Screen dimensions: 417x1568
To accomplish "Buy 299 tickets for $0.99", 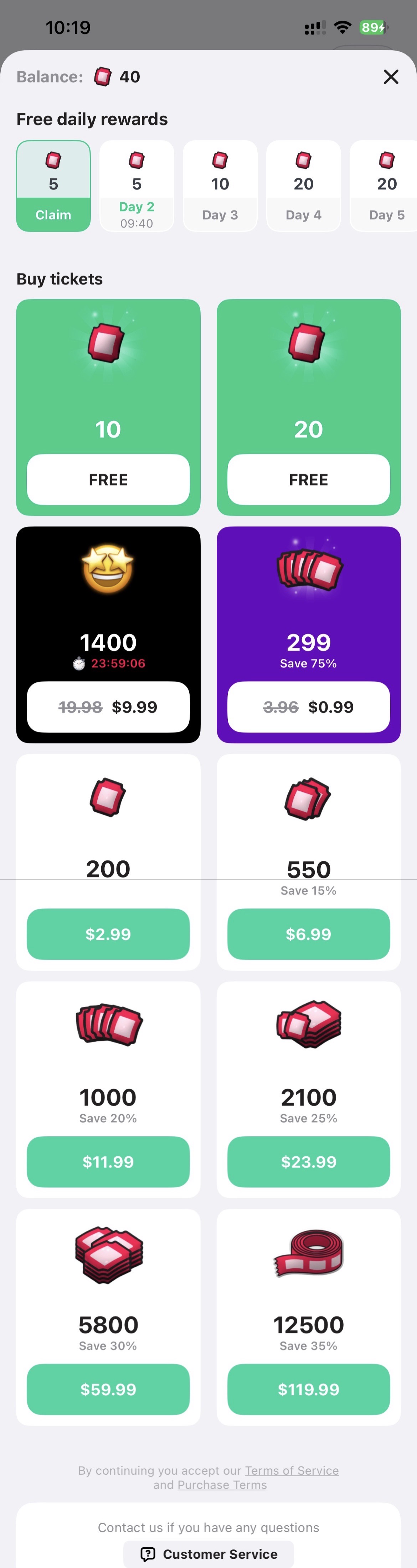I will click(x=309, y=707).
